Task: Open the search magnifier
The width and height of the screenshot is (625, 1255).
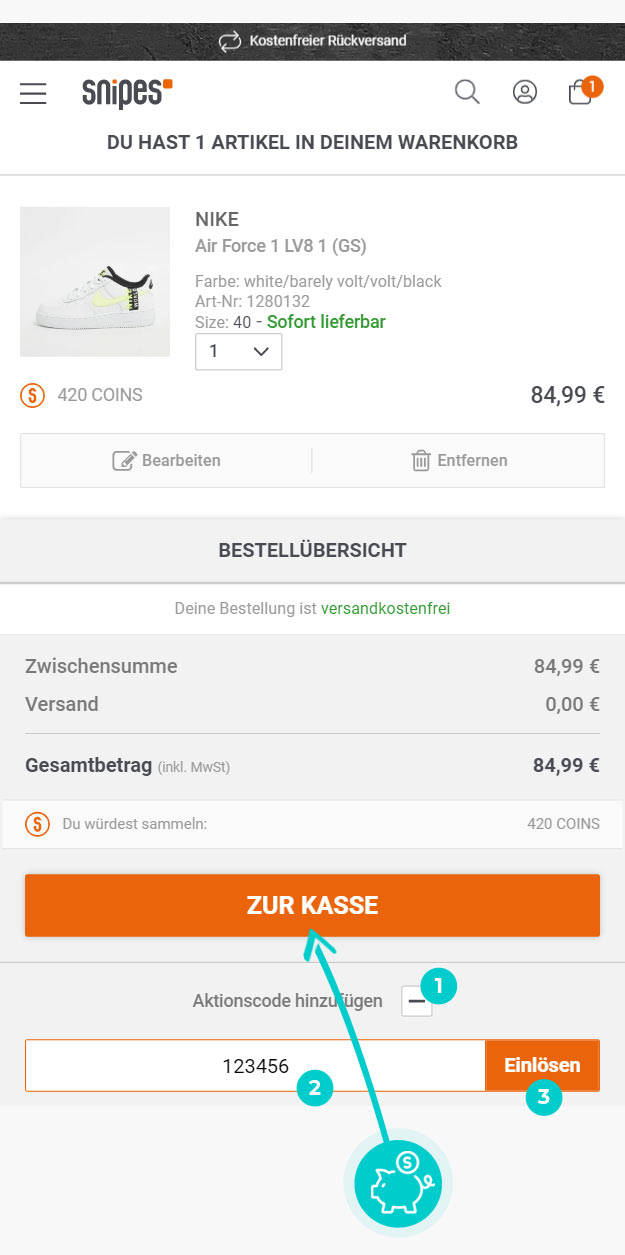Action: click(x=466, y=92)
